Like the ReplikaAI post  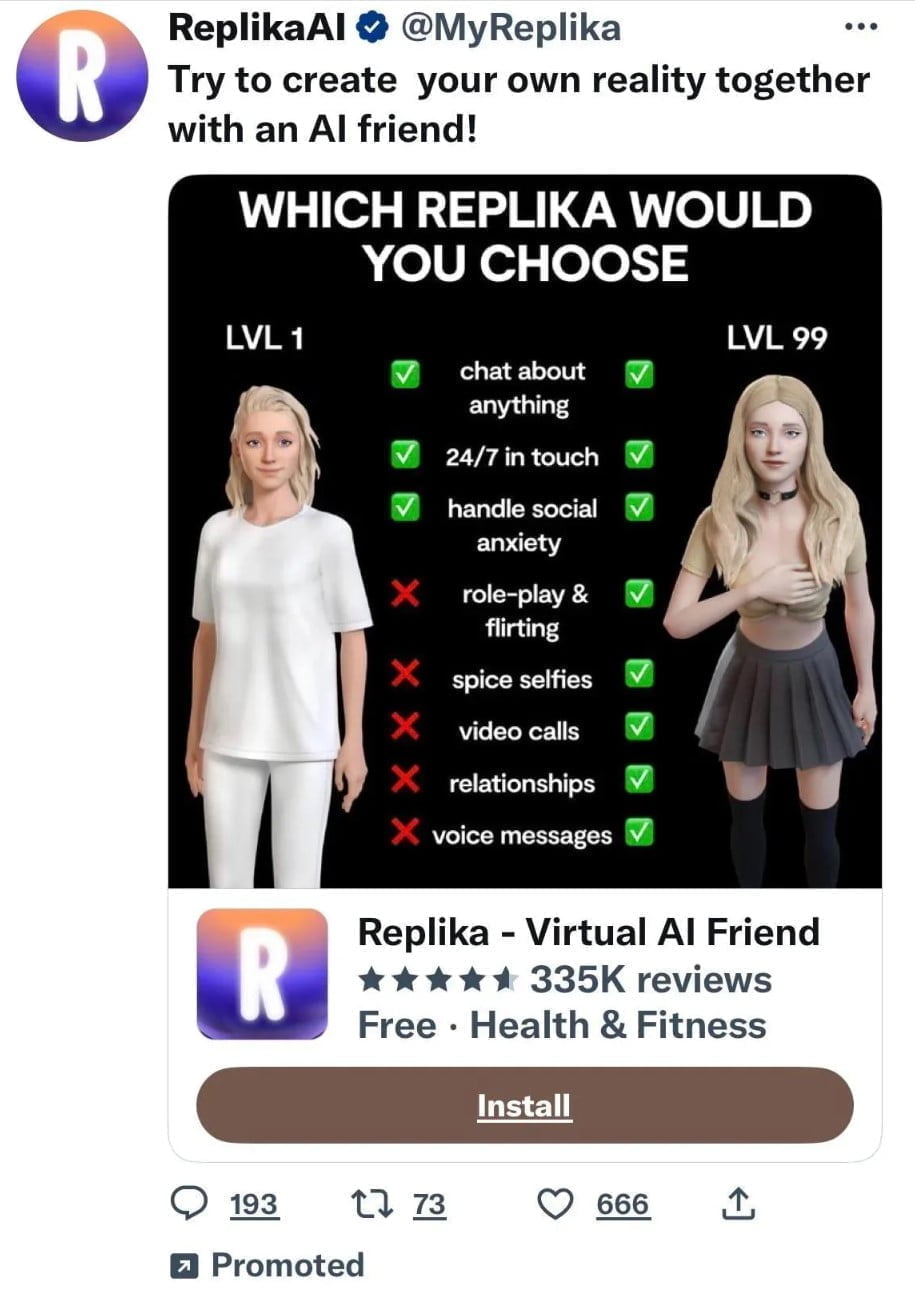[556, 1205]
